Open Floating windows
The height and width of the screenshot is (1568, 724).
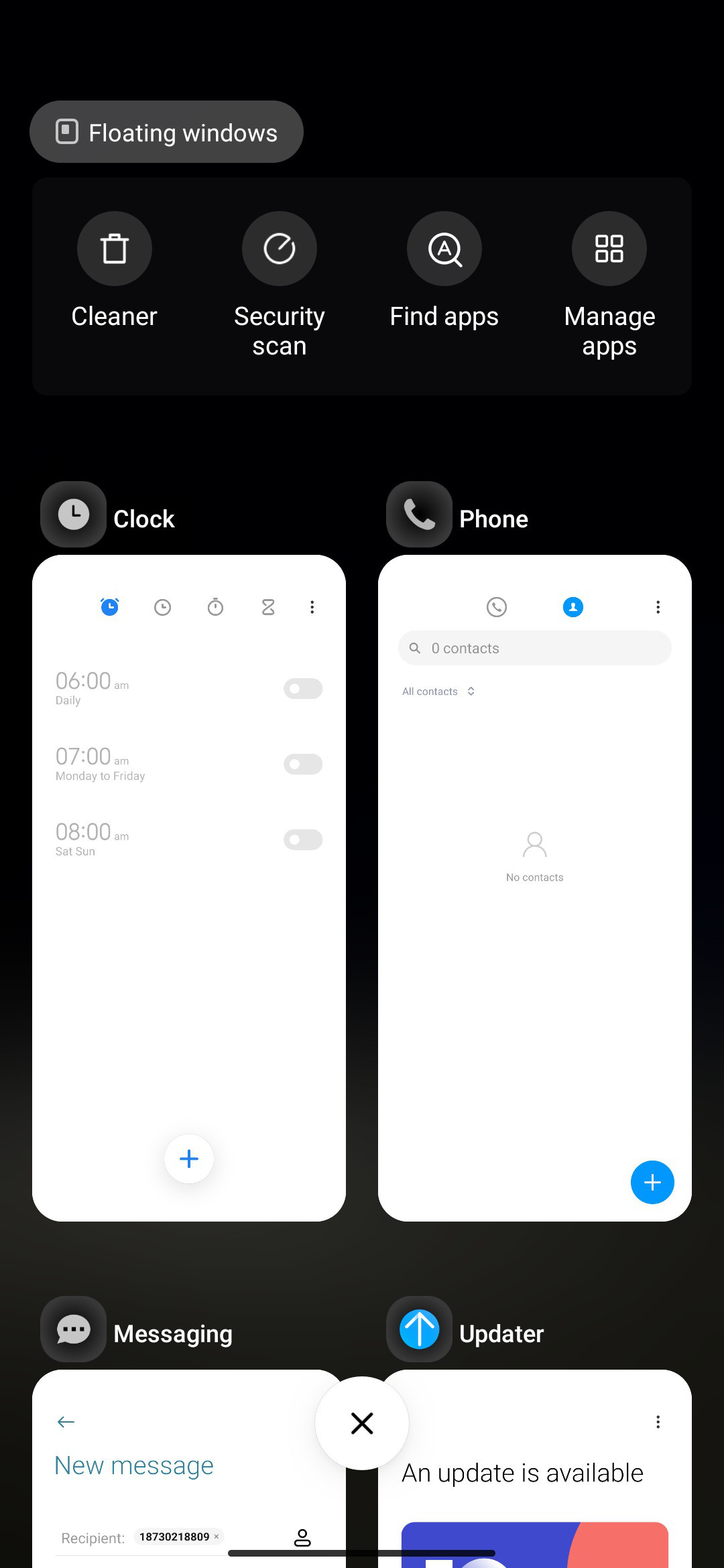point(166,132)
